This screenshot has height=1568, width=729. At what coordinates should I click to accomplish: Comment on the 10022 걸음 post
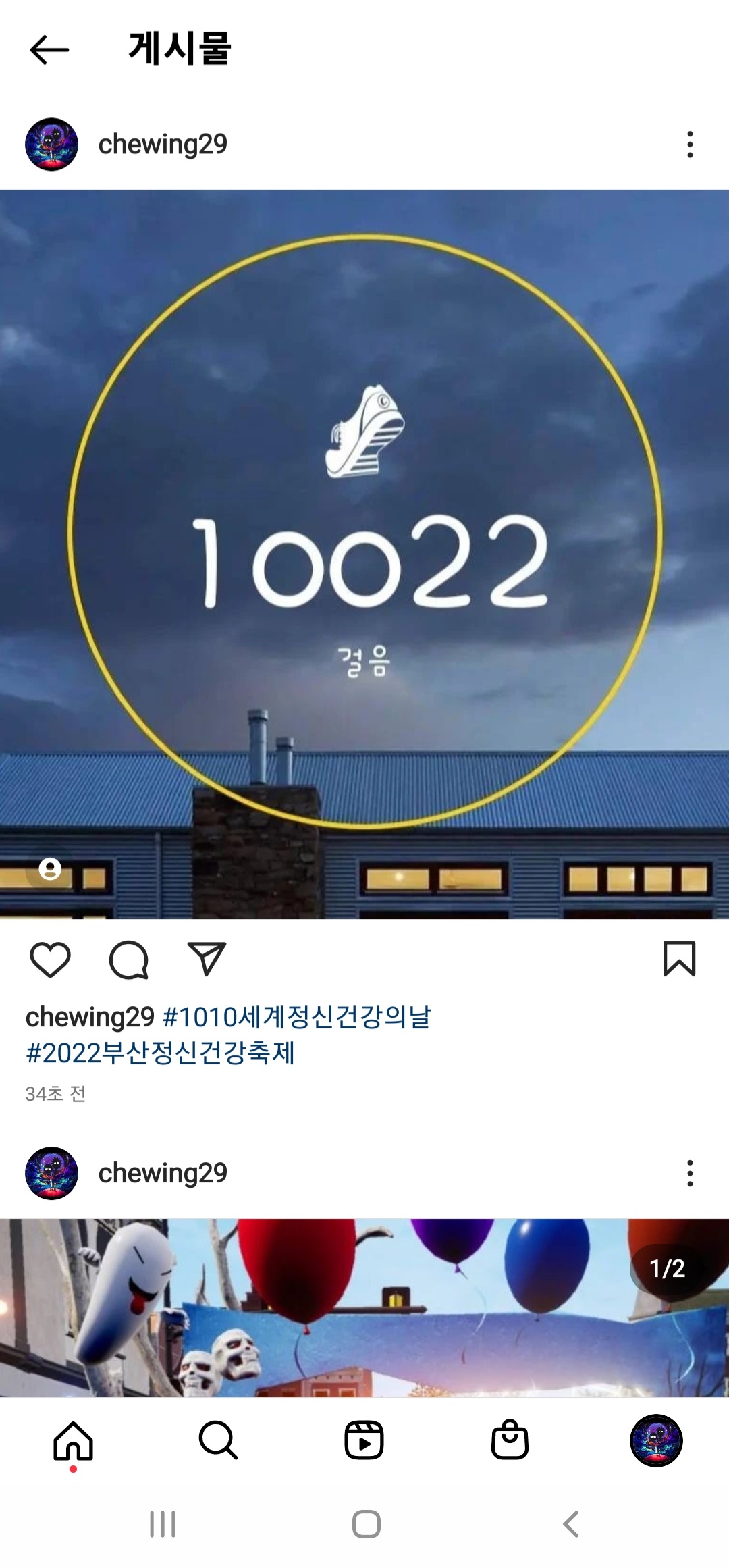(x=128, y=959)
